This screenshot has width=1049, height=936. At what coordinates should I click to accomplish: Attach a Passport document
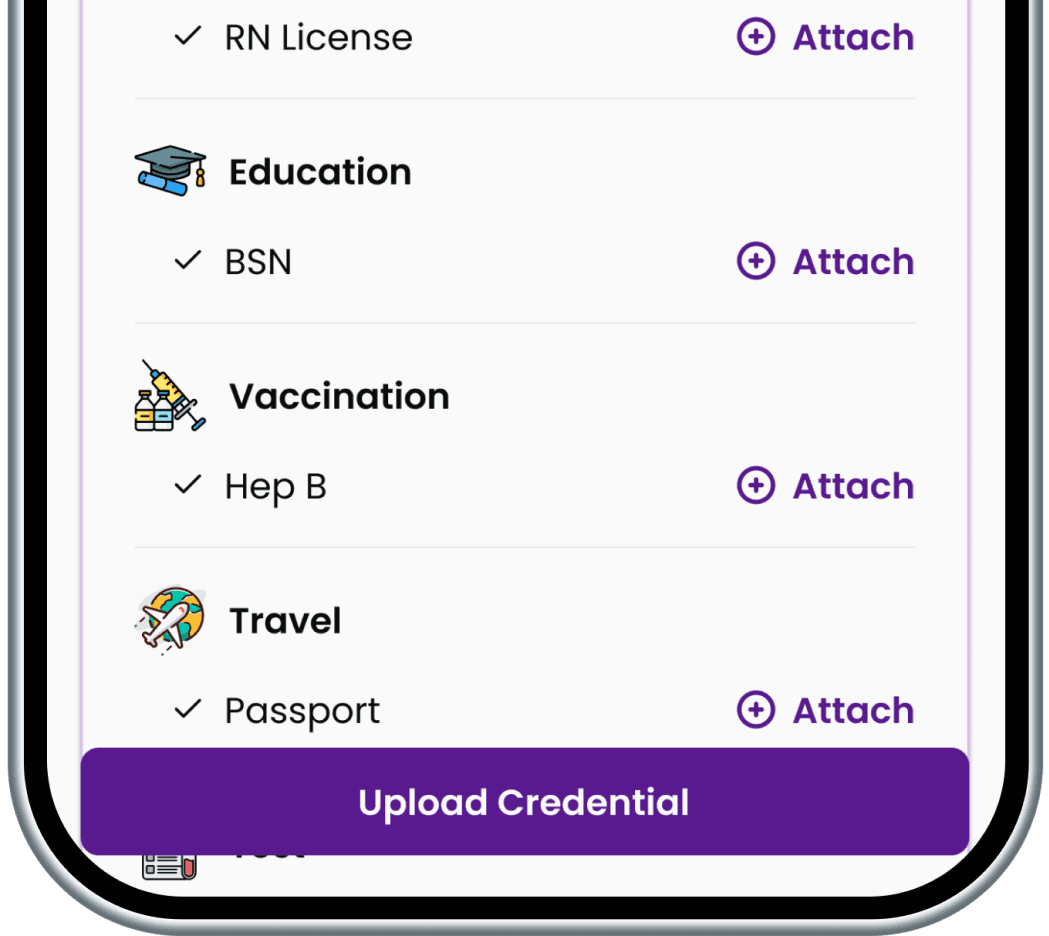tap(826, 711)
